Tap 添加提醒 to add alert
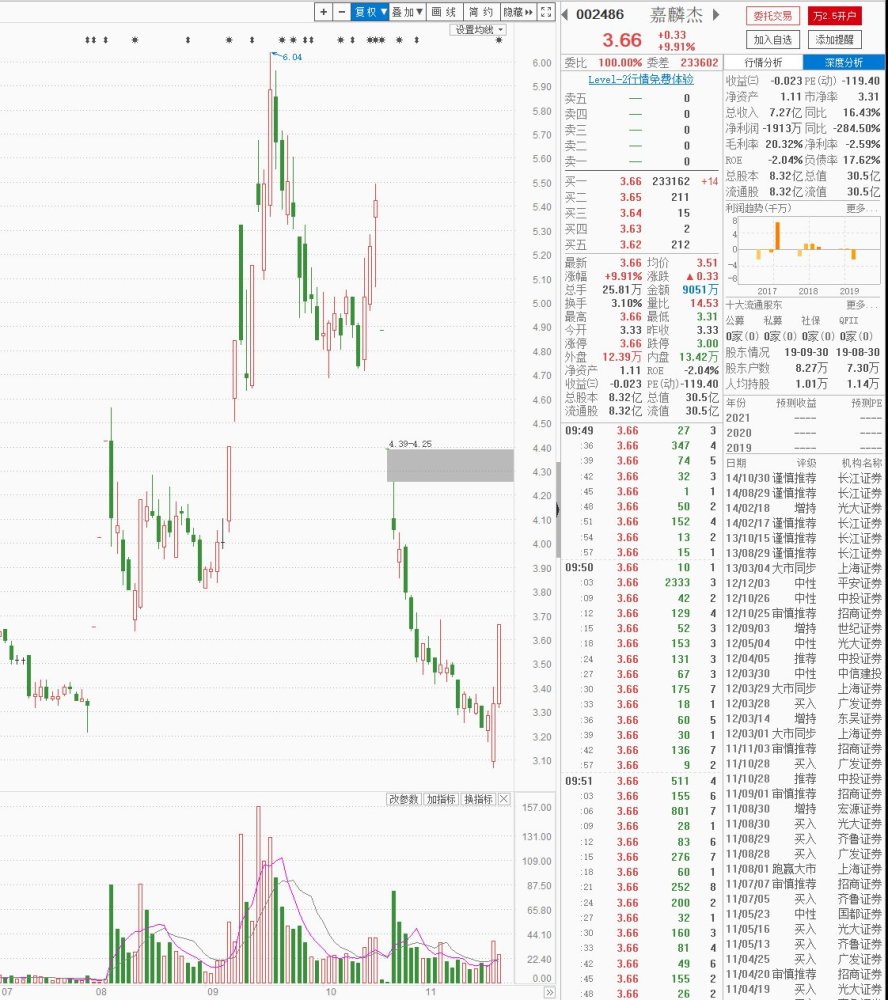The height and width of the screenshot is (1000, 888). 835,39
